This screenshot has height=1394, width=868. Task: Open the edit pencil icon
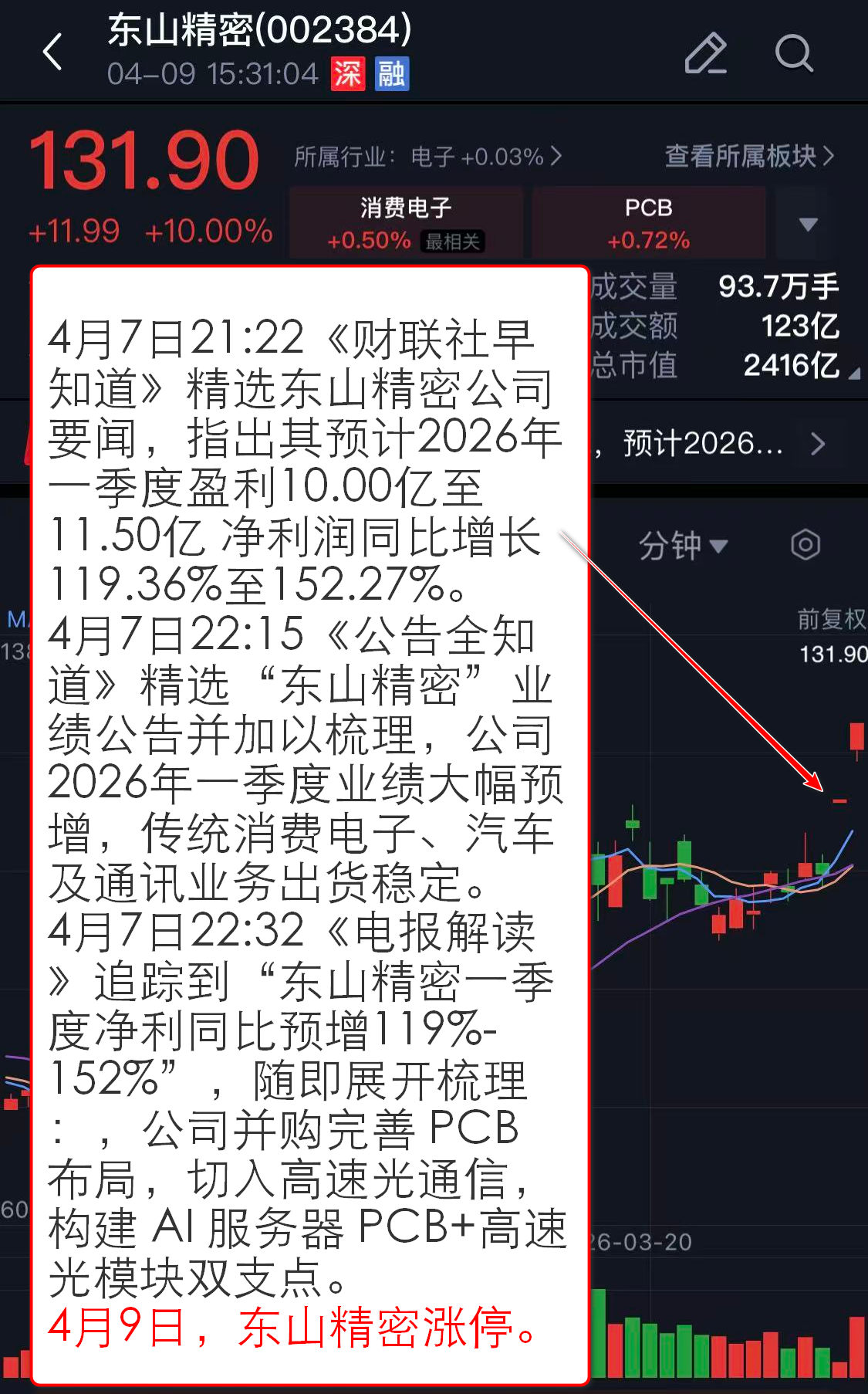tap(705, 53)
